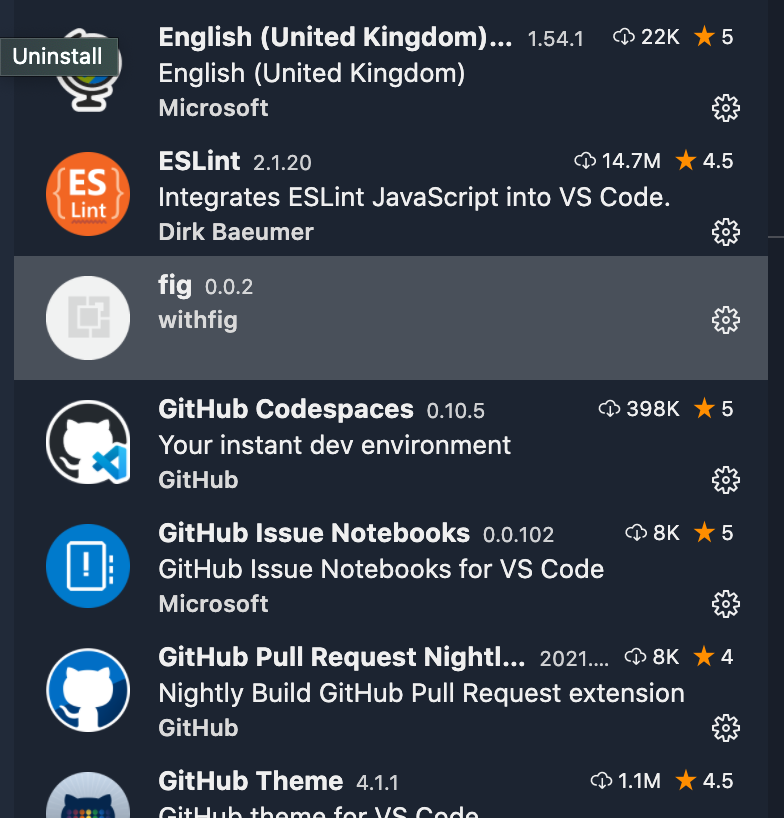Click the withfig publisher name
This screenshot has width=784, height=818.
coord(196,320)
